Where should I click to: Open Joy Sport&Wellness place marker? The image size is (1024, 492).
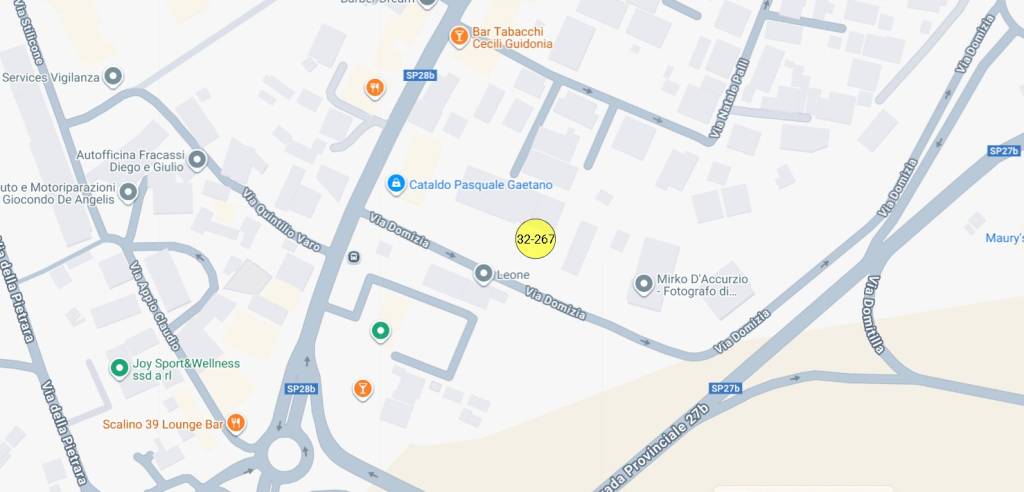pos(119,369)
